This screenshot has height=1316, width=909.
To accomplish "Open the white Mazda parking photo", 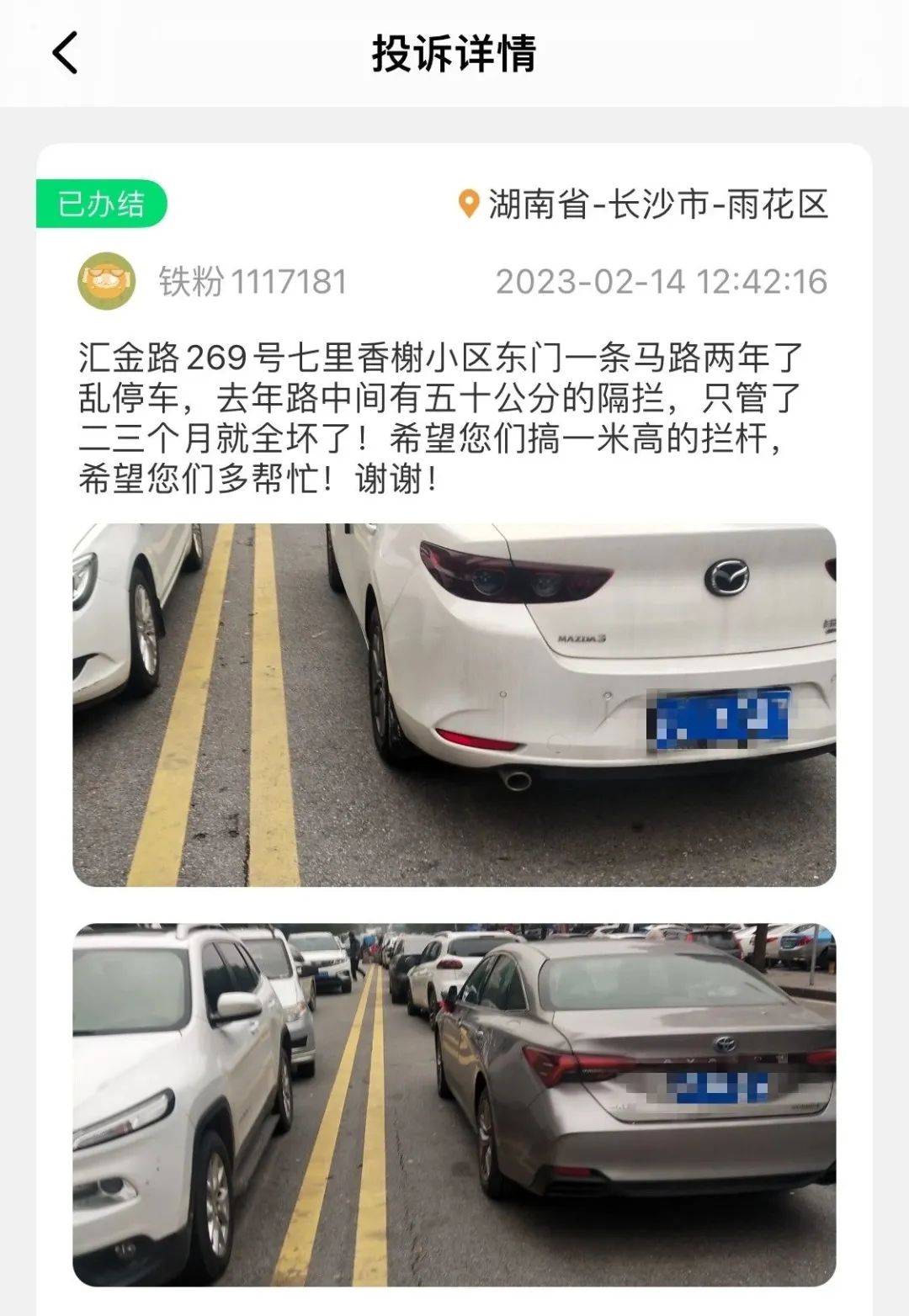I will point(454,704).
